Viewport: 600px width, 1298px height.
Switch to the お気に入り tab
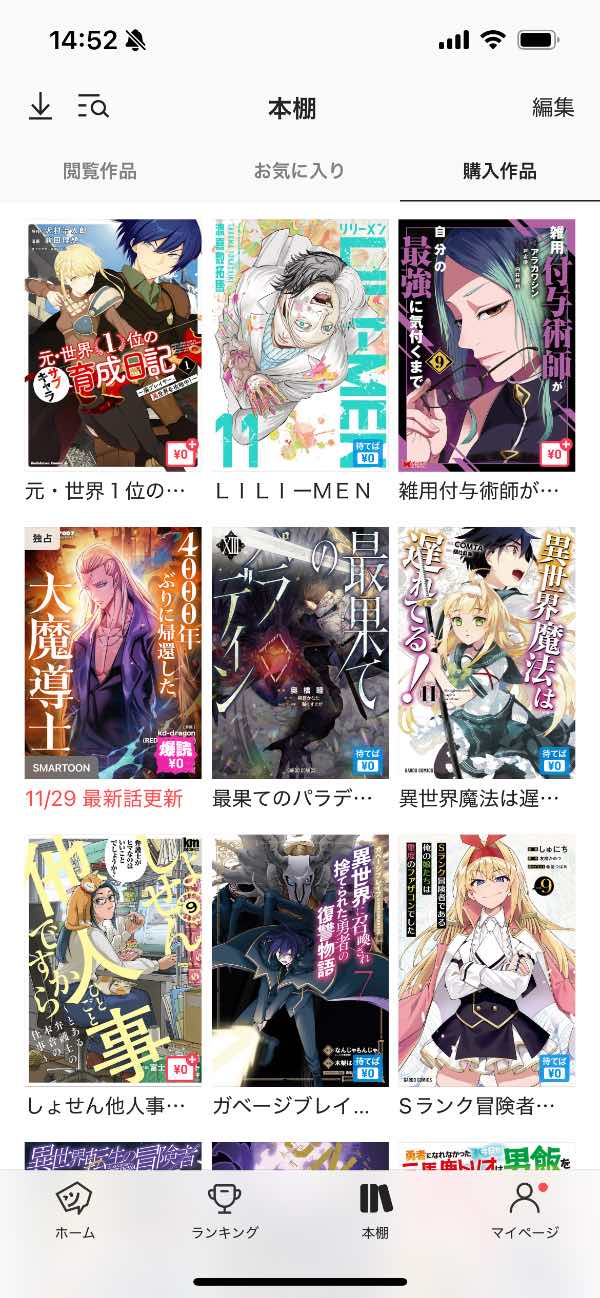tap(299, 171)
